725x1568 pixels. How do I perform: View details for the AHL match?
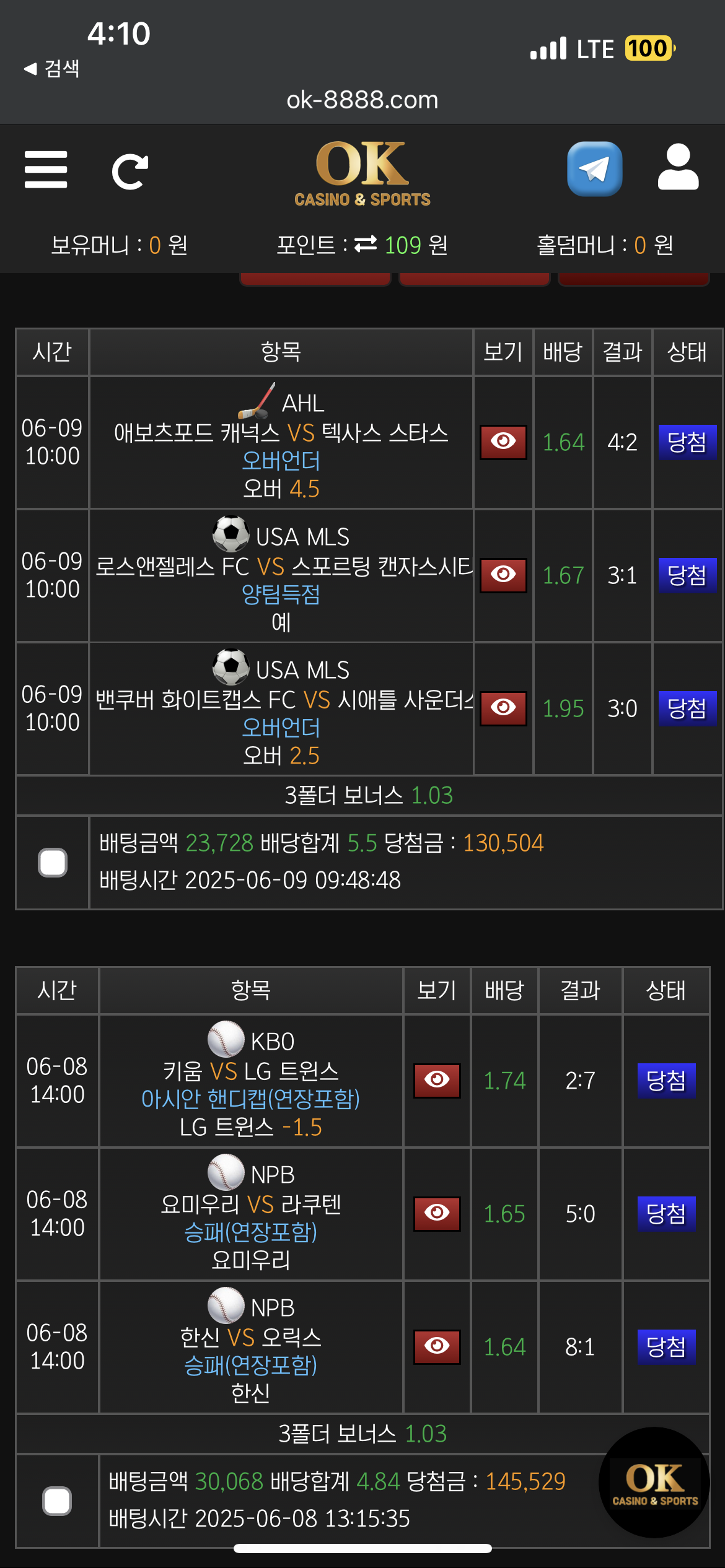pyautogui.click(x=503, y=442)
